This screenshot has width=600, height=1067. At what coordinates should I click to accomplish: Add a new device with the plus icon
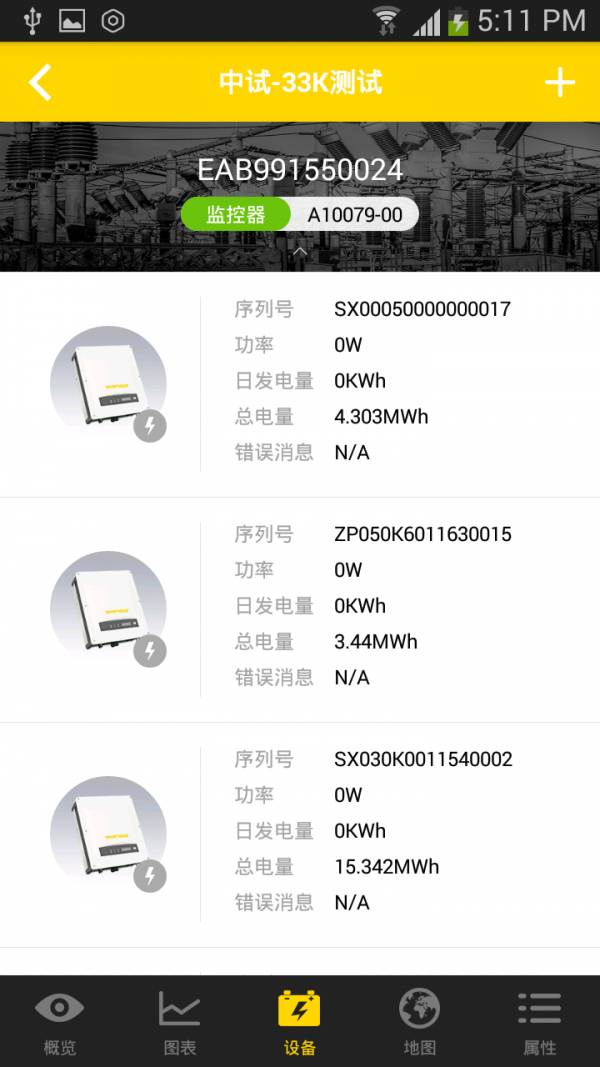point(560,82)
